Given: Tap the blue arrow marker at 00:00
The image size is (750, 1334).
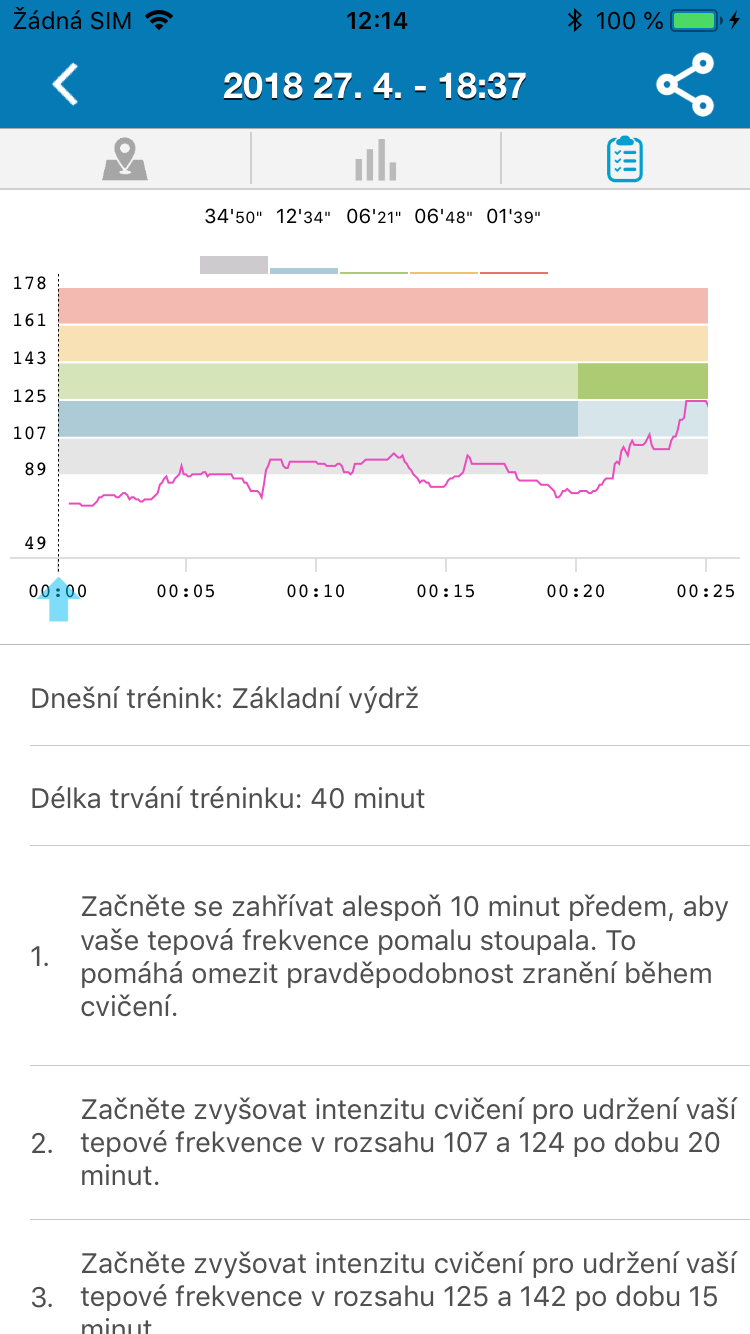Looking at the screenshot, I should pos(60,599).
